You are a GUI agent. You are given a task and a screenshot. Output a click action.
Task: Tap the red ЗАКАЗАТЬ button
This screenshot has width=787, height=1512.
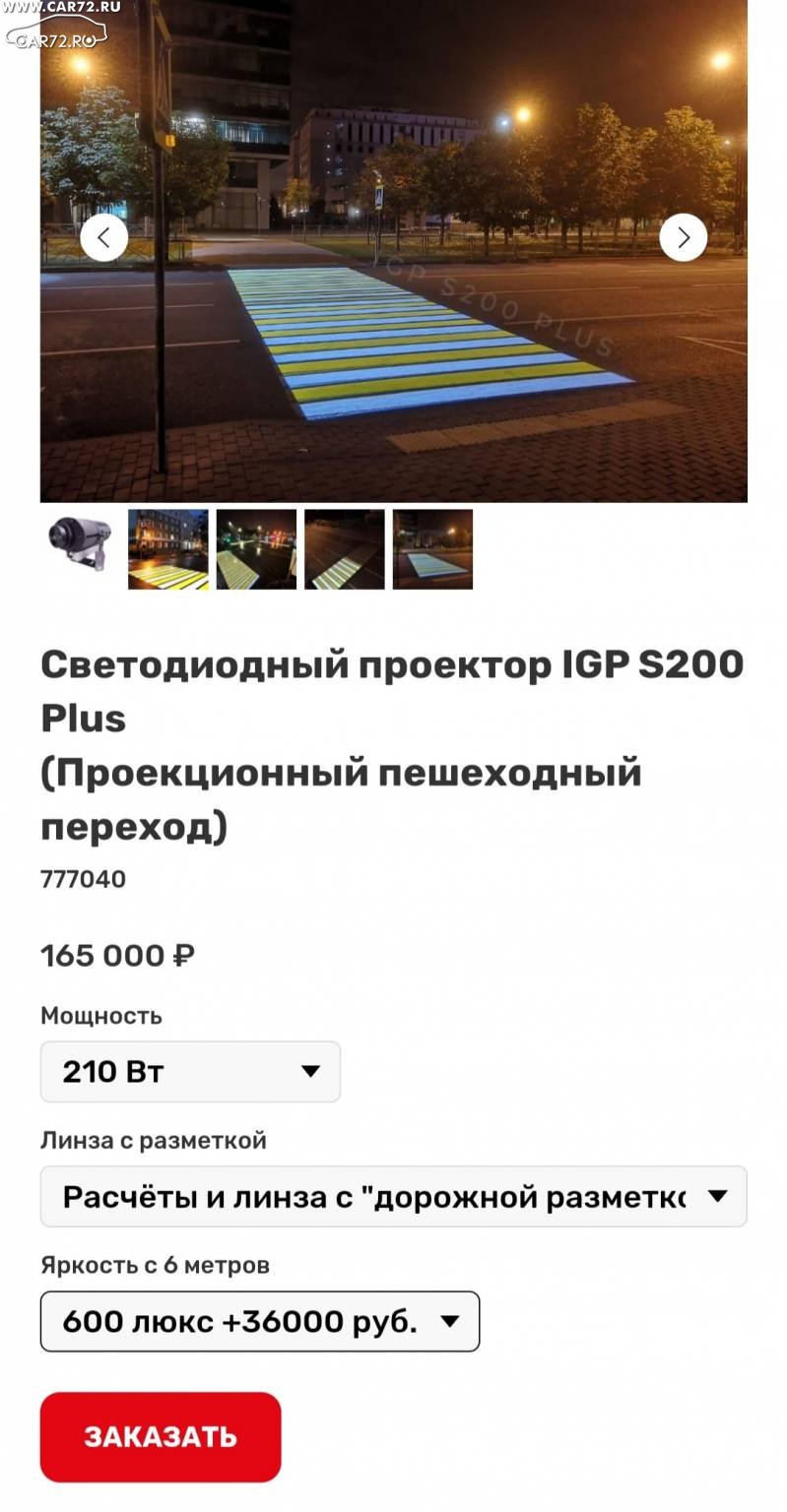pos(161,1437)
